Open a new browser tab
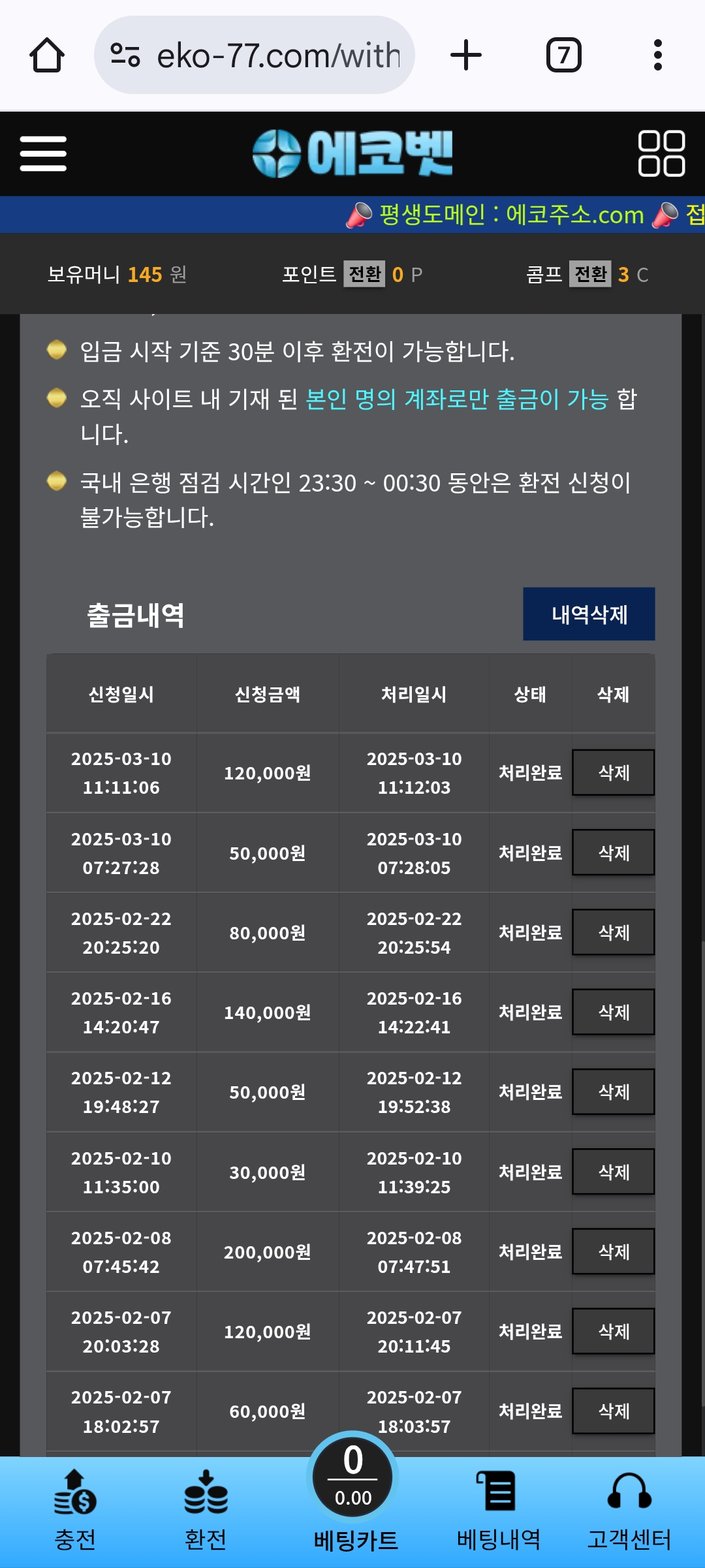Screen dimensions: 705x1568 pos(466,55)
